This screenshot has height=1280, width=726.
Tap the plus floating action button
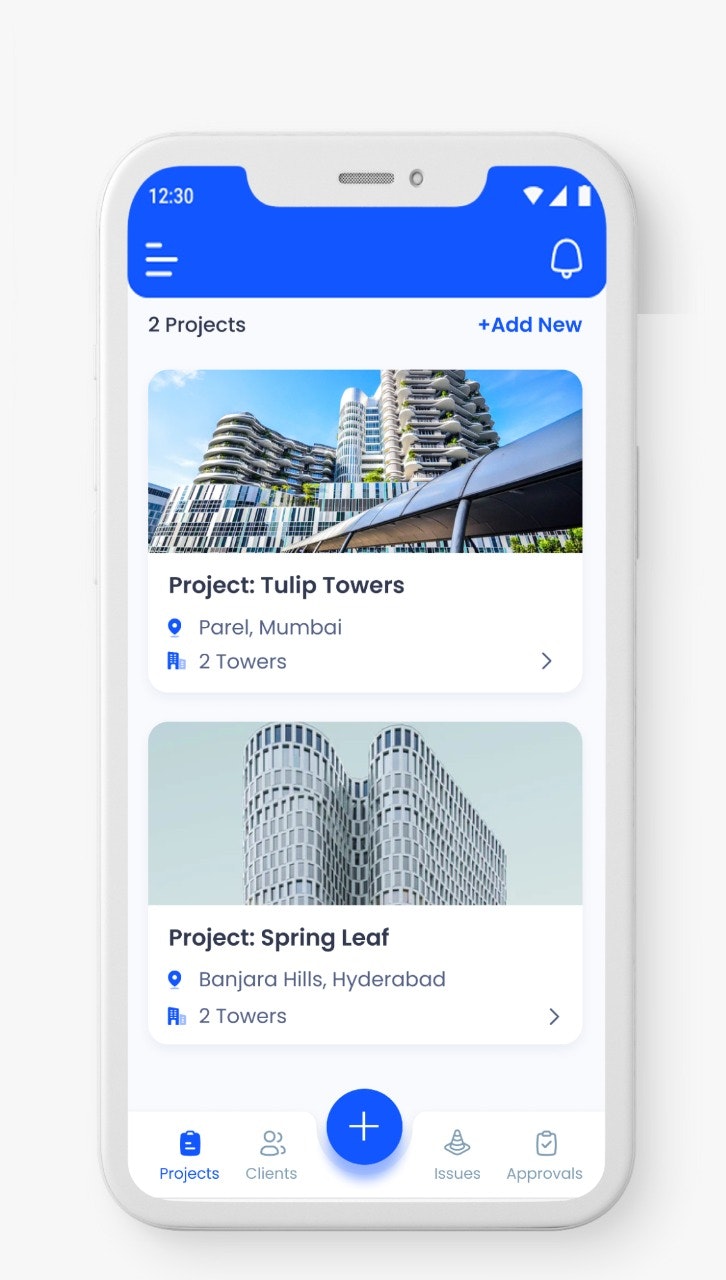pos(364,1127)
